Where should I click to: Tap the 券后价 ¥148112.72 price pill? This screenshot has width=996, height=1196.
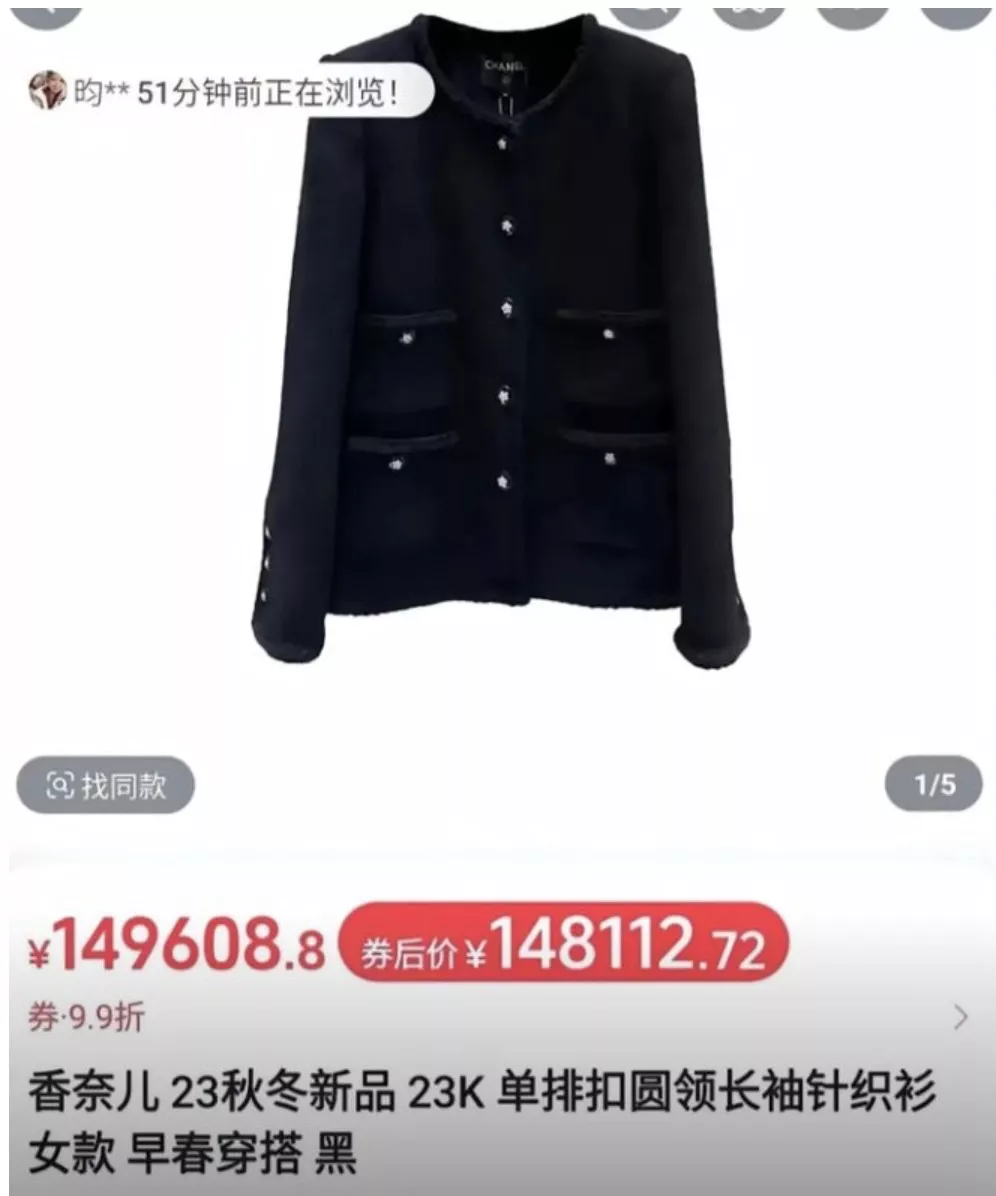coord(564,942)
